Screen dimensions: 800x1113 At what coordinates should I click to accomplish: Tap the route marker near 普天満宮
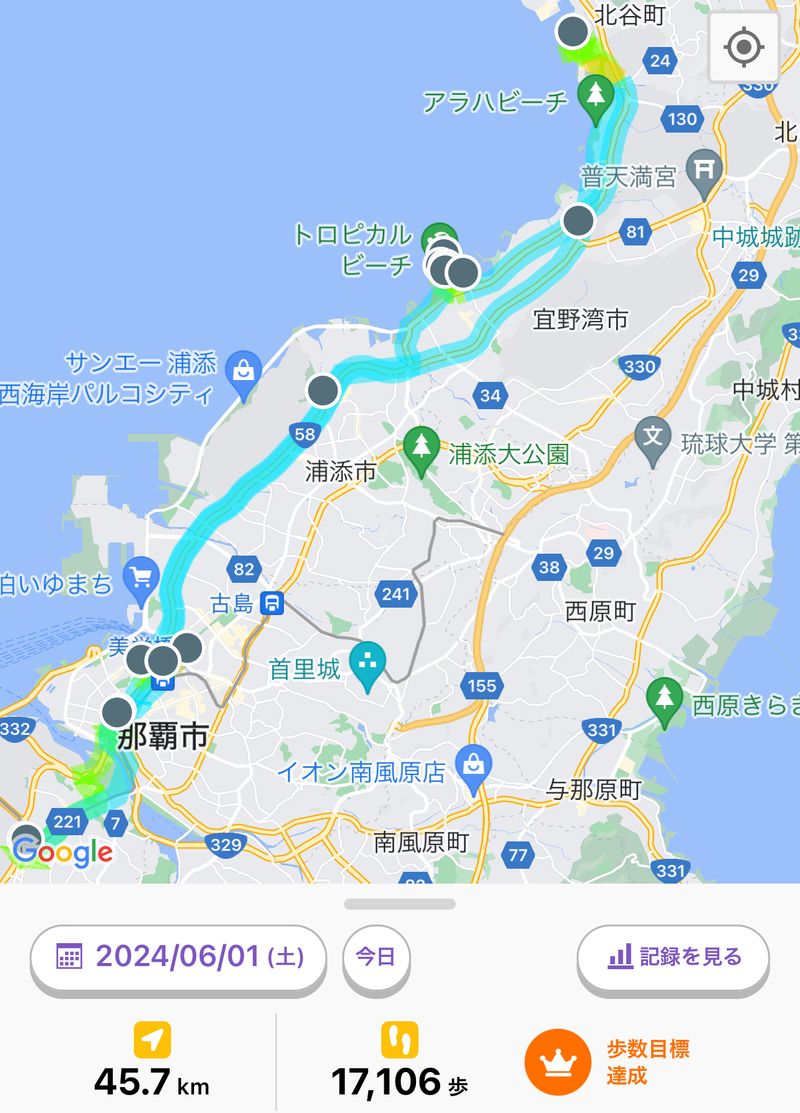tap(579, 221)
